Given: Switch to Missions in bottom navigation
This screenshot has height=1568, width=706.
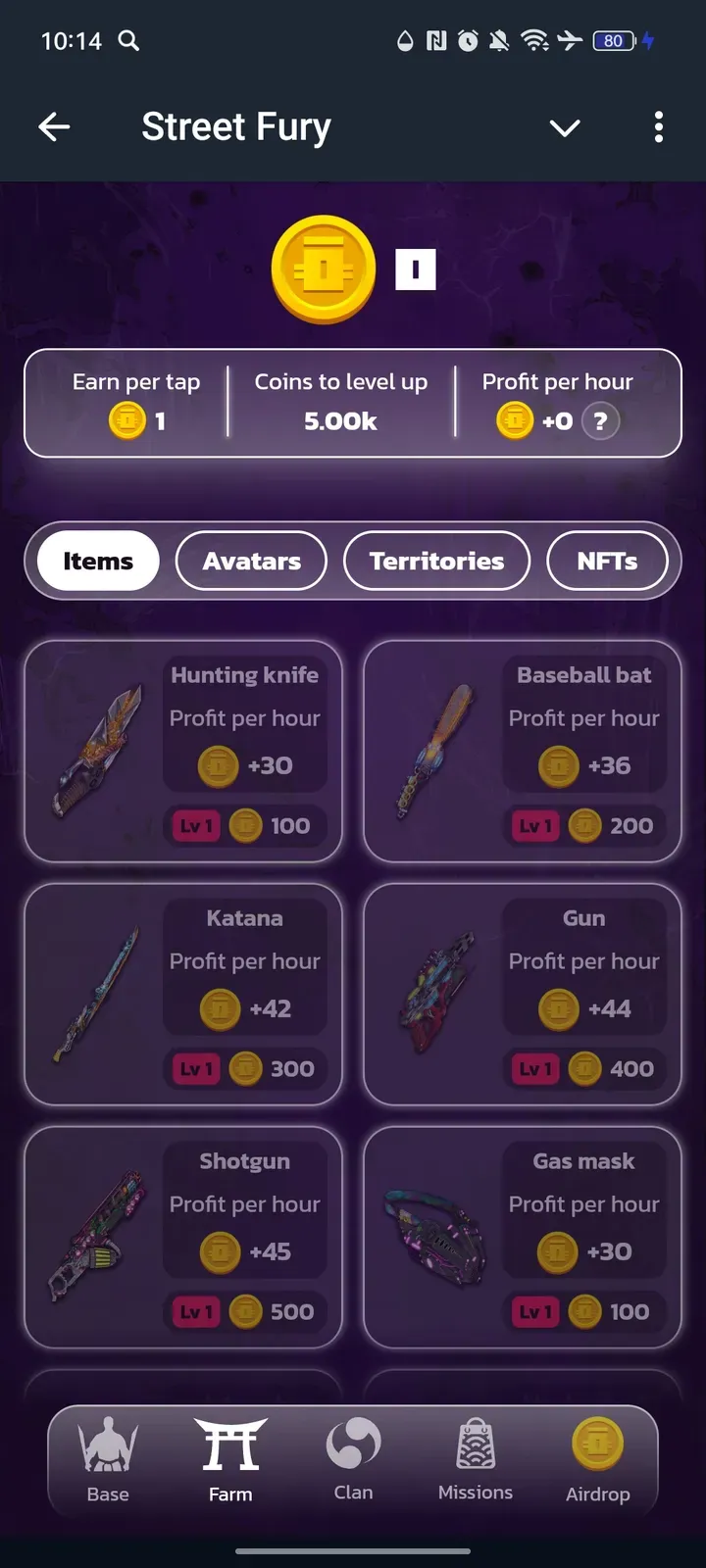Looking at the screenshot, I should point(476,1459).
